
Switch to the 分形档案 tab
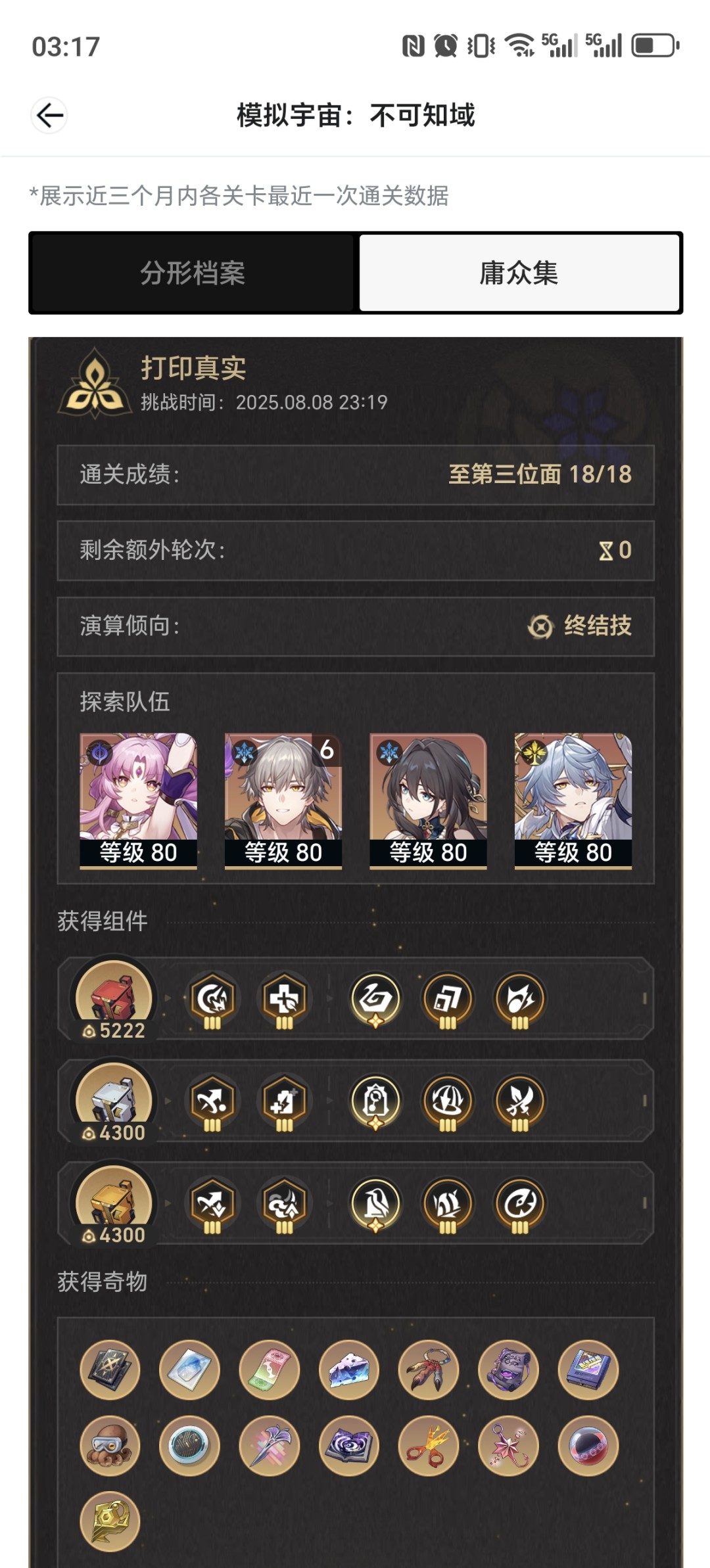(x=192, y=273)
